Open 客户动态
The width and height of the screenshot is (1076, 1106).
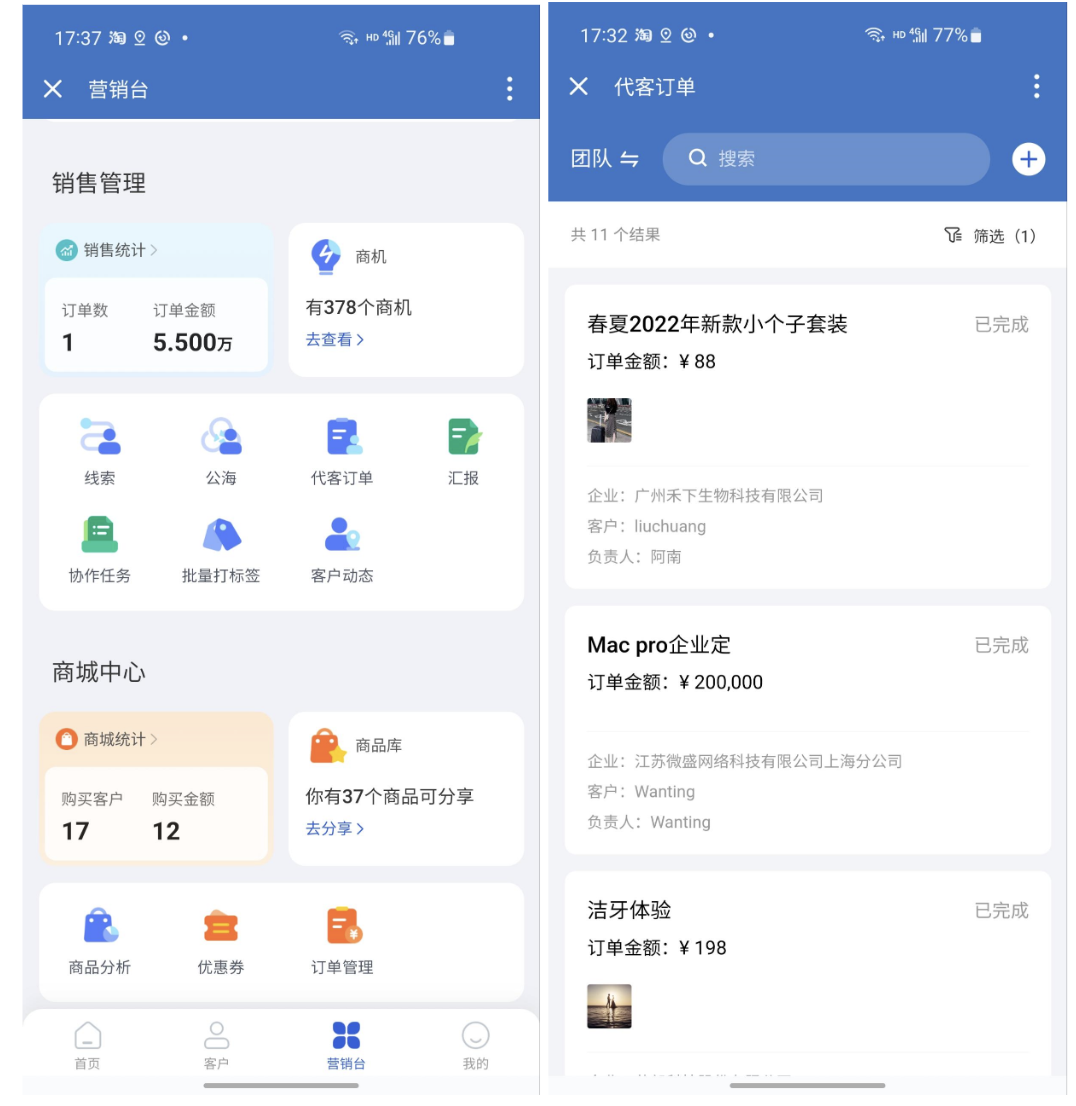pos(342,549)
